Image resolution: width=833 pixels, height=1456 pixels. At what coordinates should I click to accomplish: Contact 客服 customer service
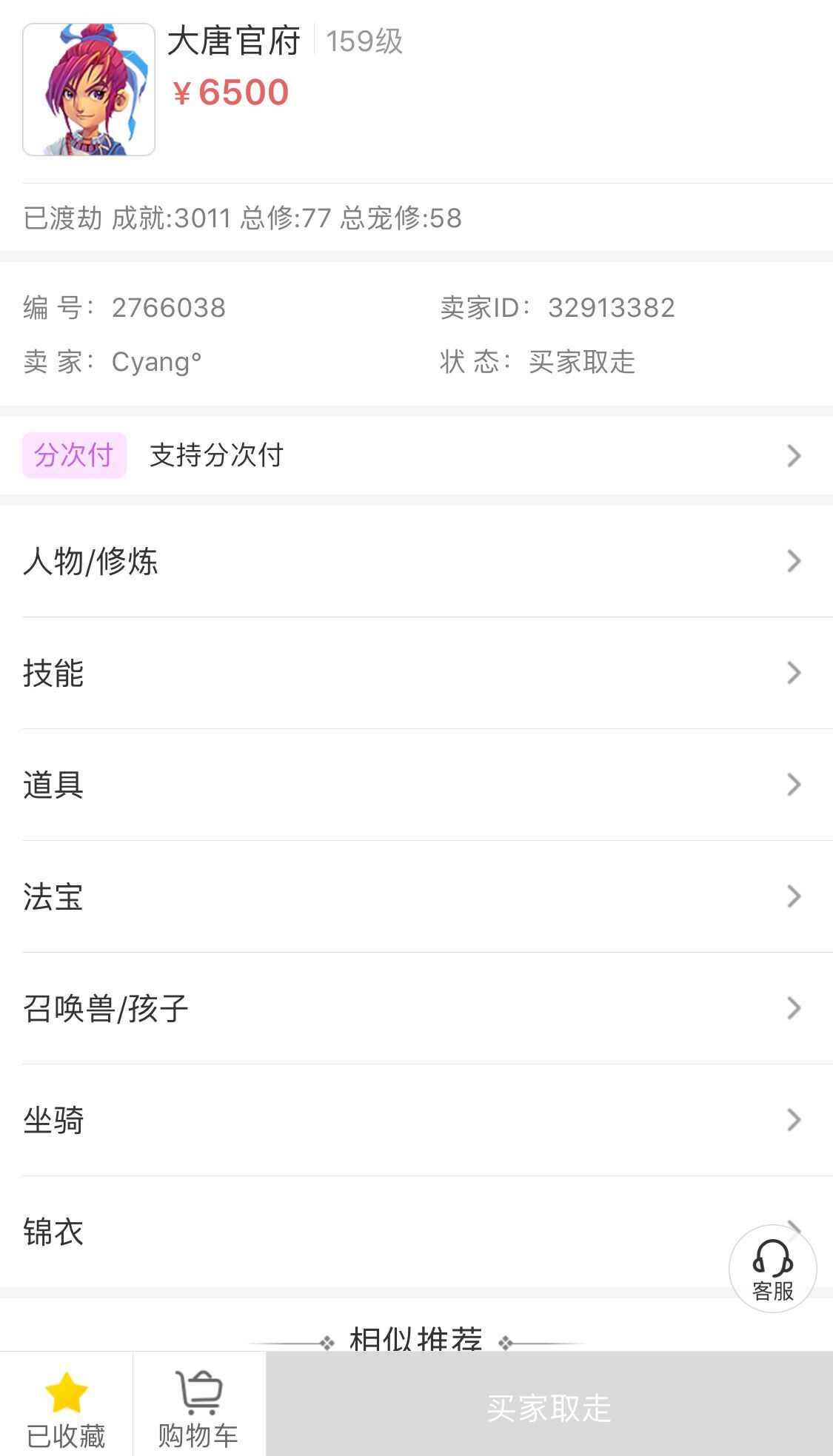point(772,1269)
